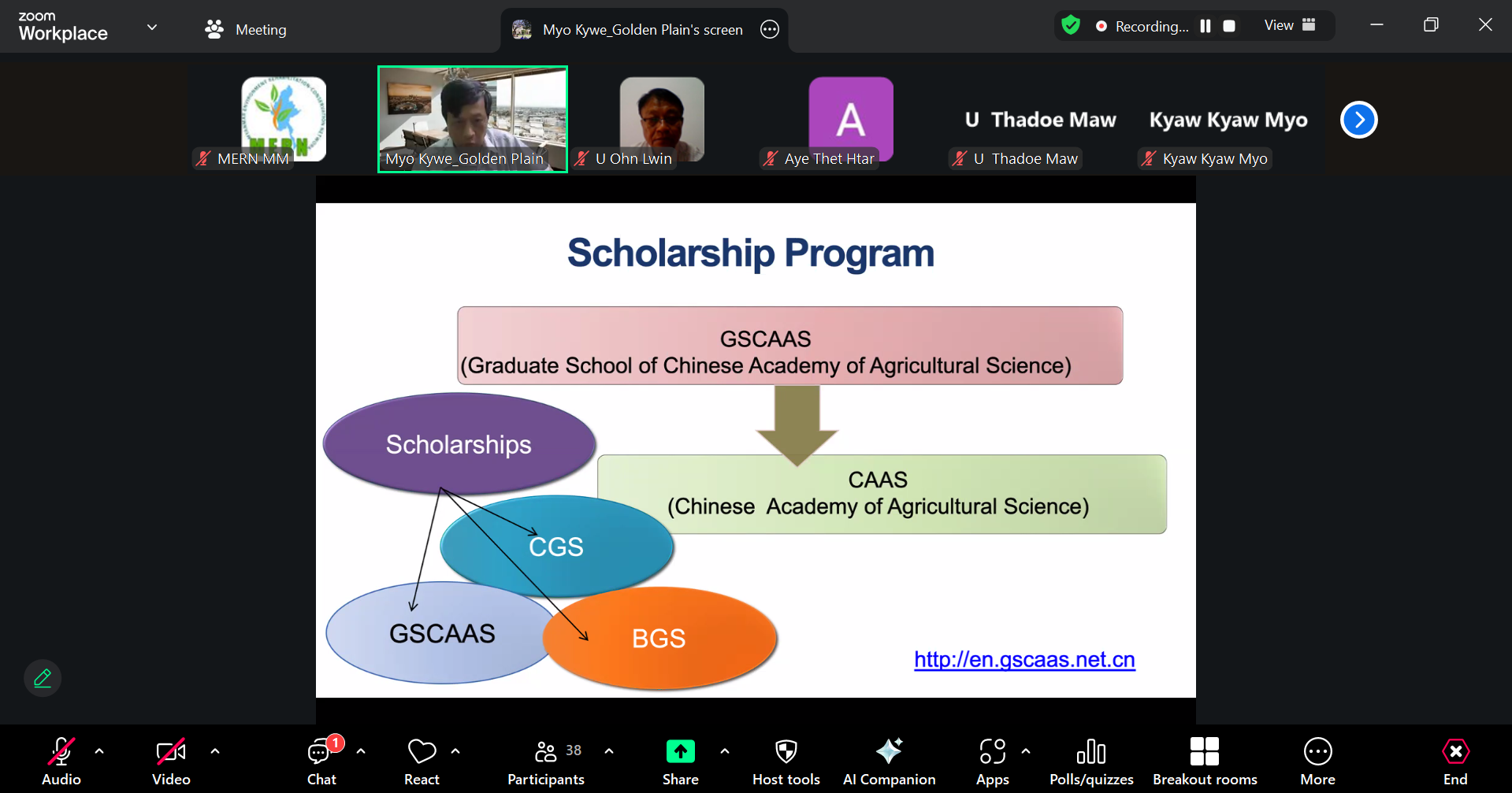
Task: Launch AI Companion
Action: pyautogui.click(x=889, y=761)
